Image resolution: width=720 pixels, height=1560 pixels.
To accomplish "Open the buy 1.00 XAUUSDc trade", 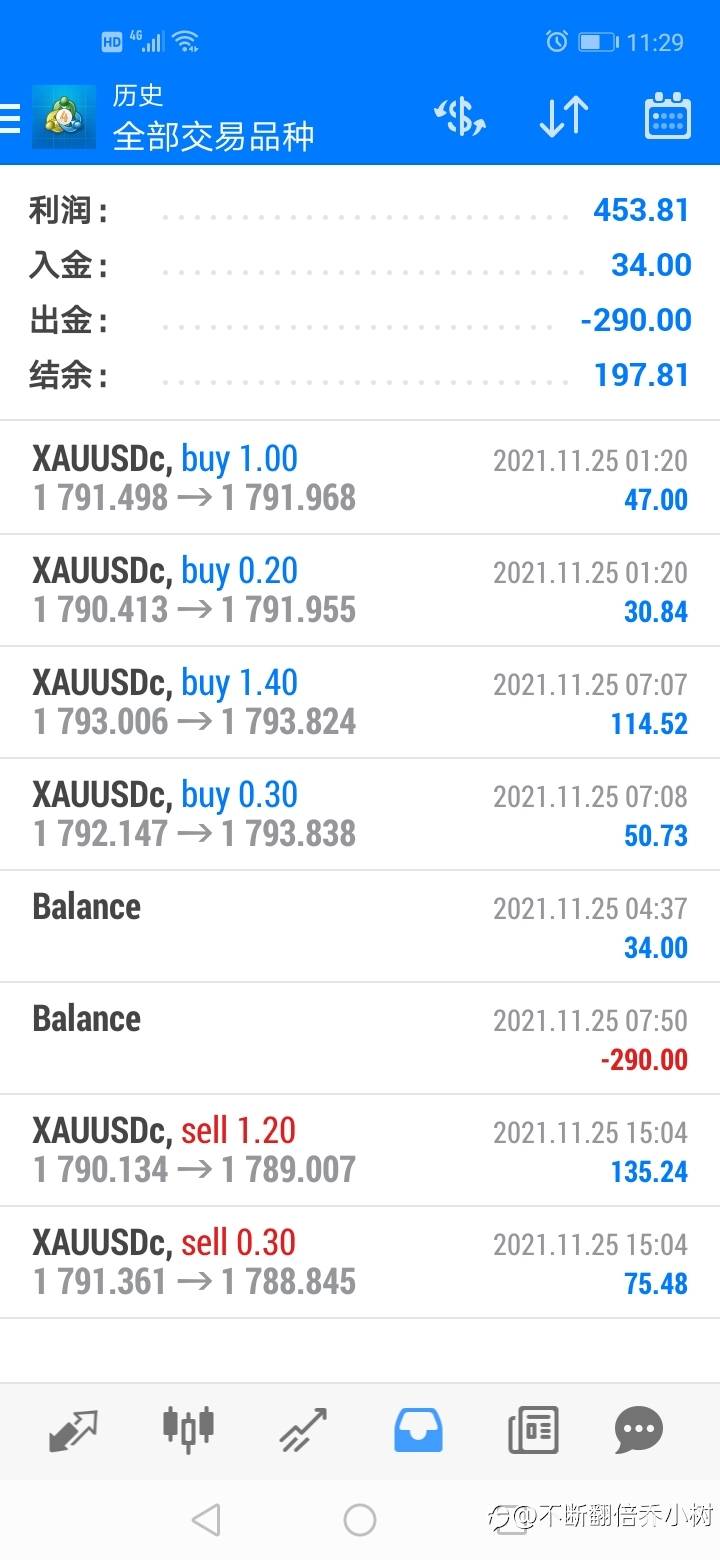I will coord(360,478).
